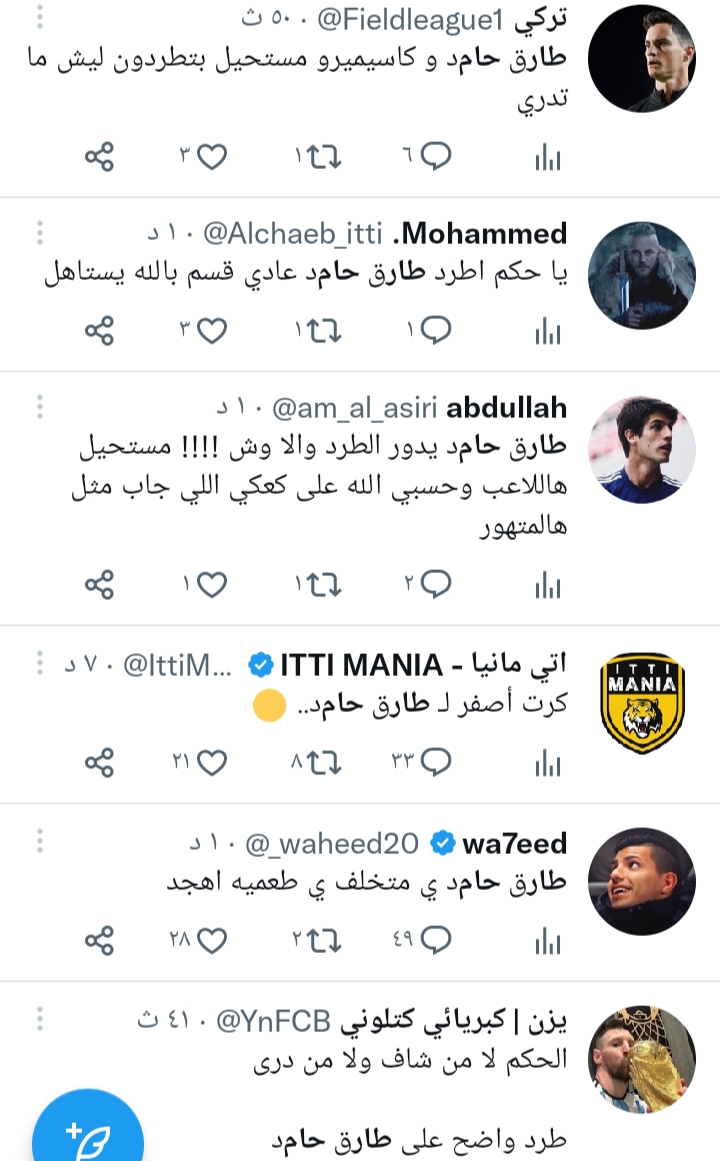Open the options menu on ITTI MANIA's tweet
The width and height of the screenshot is (720, 1161).
click(40, 663)
